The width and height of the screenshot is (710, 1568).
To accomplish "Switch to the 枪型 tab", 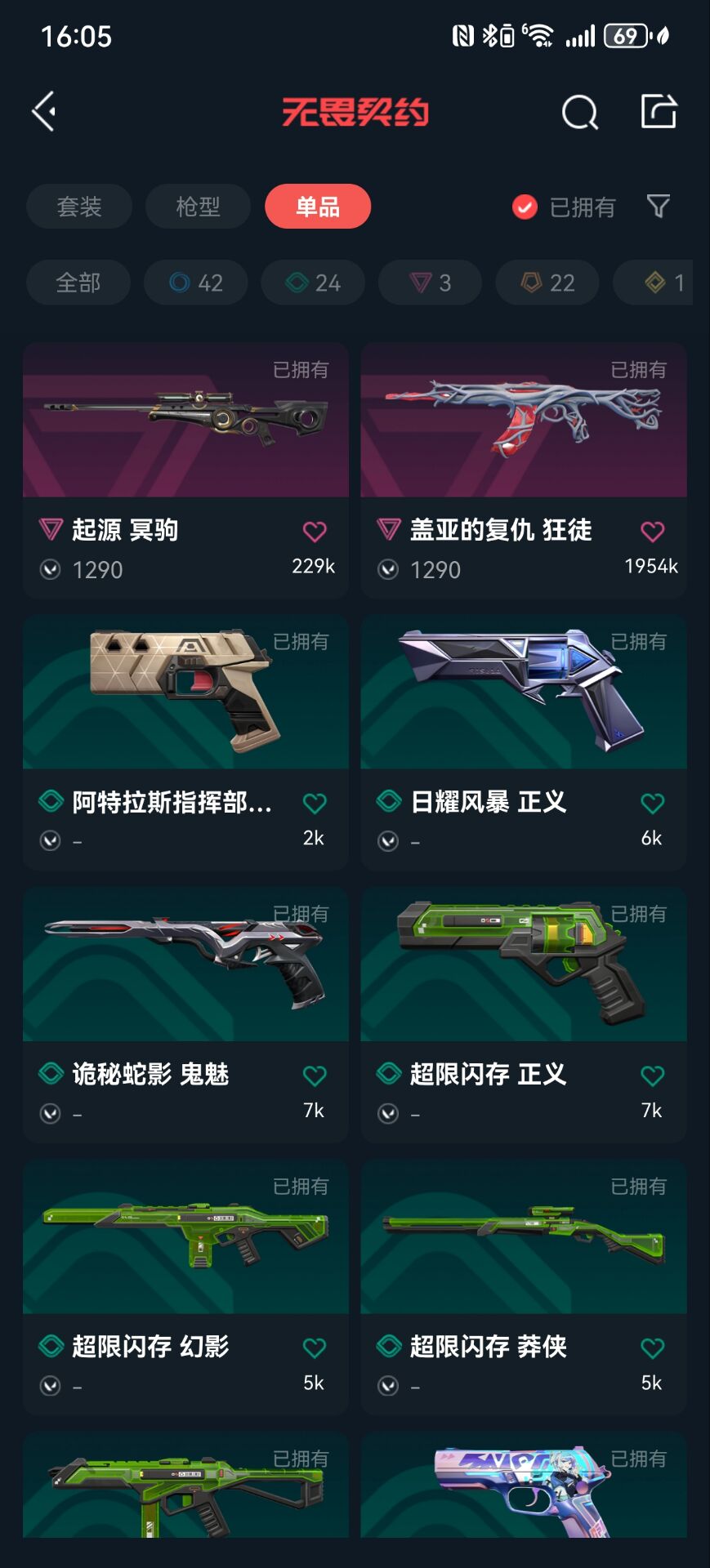I will [x=198, y=207].
